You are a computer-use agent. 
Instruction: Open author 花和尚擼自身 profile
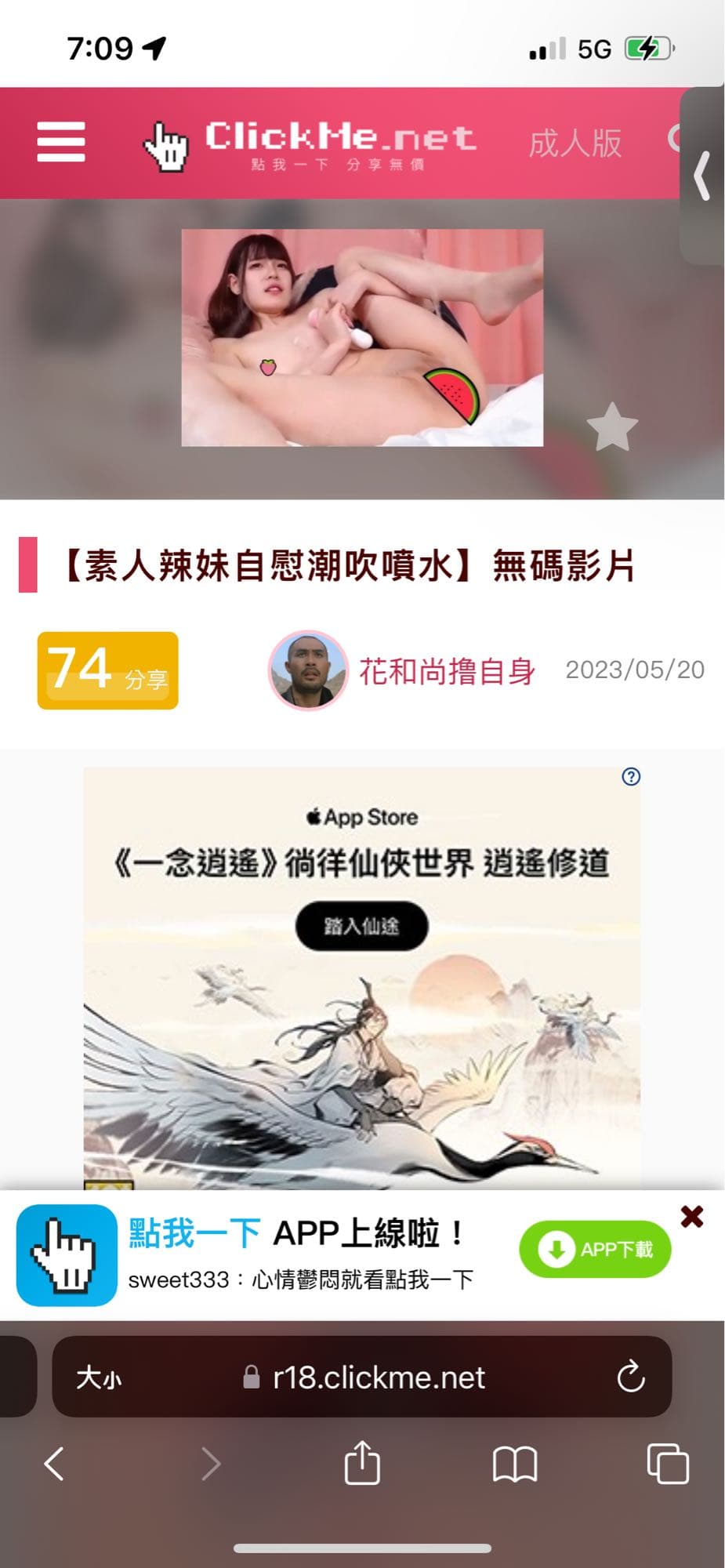447,671
